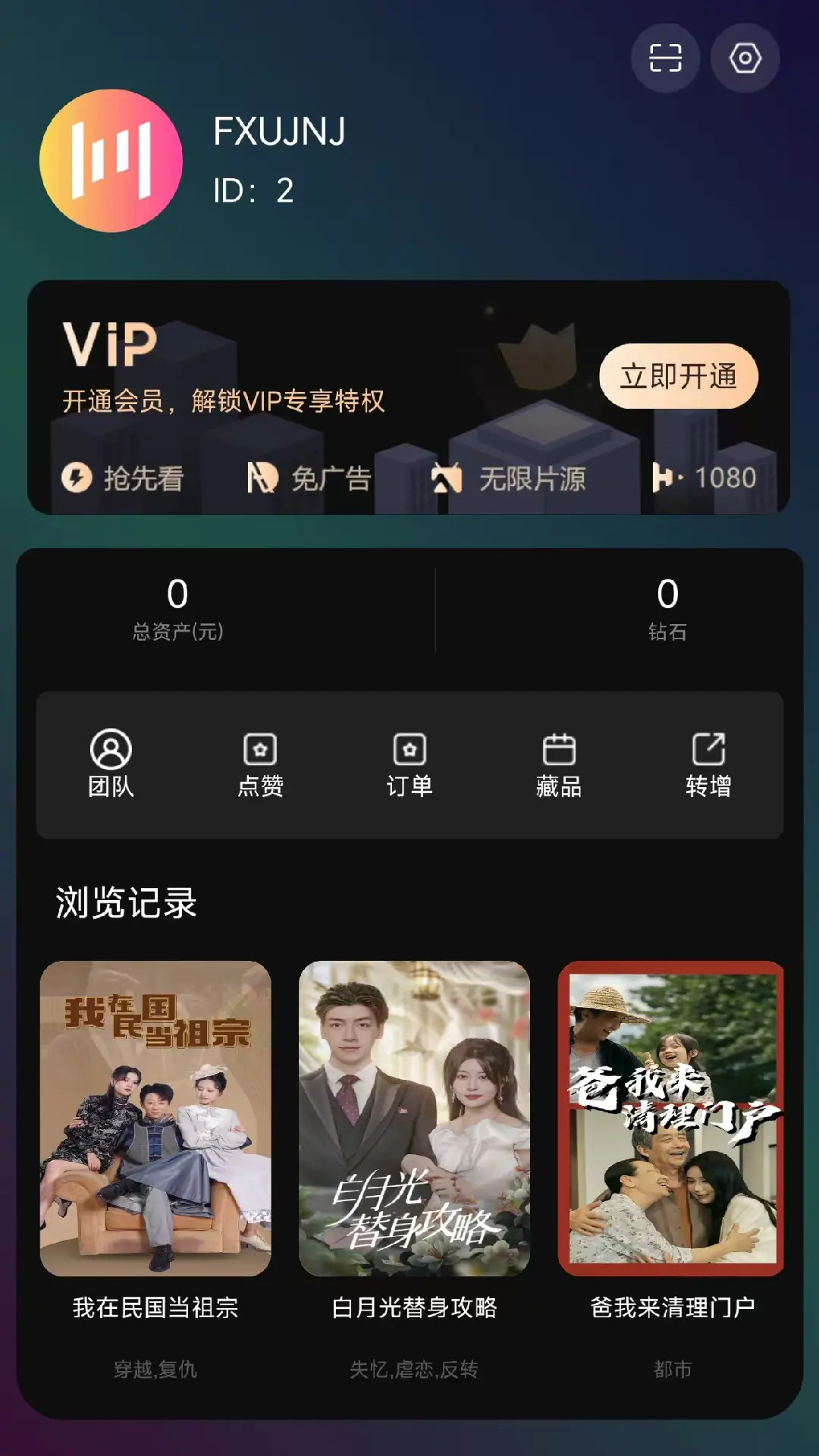Open 团队 team page

coord(111,764)
